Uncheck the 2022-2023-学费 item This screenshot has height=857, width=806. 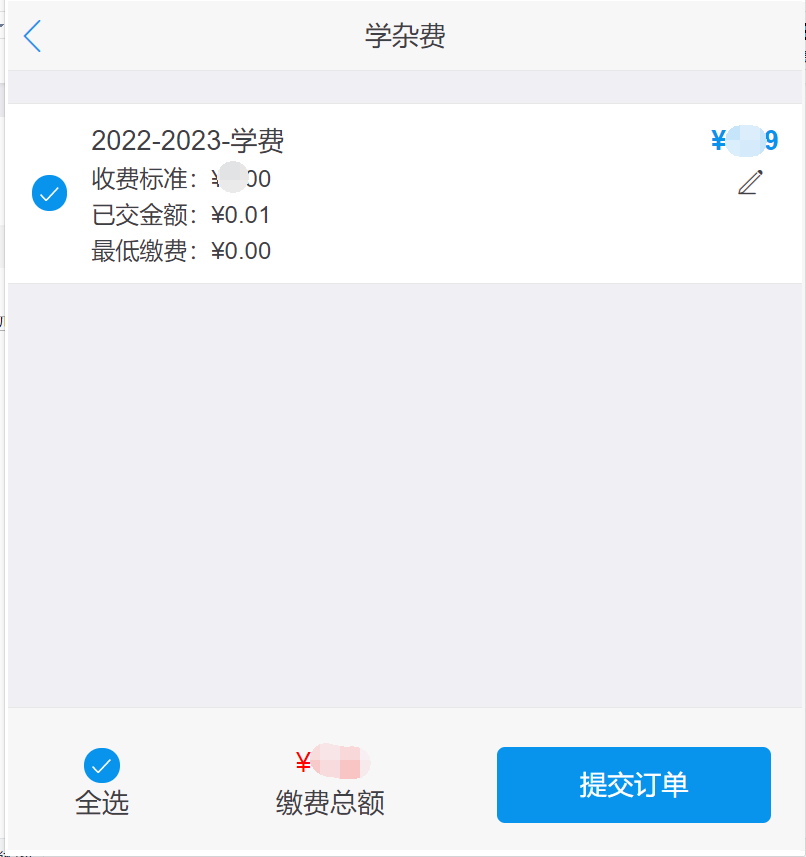coord(49,193)
